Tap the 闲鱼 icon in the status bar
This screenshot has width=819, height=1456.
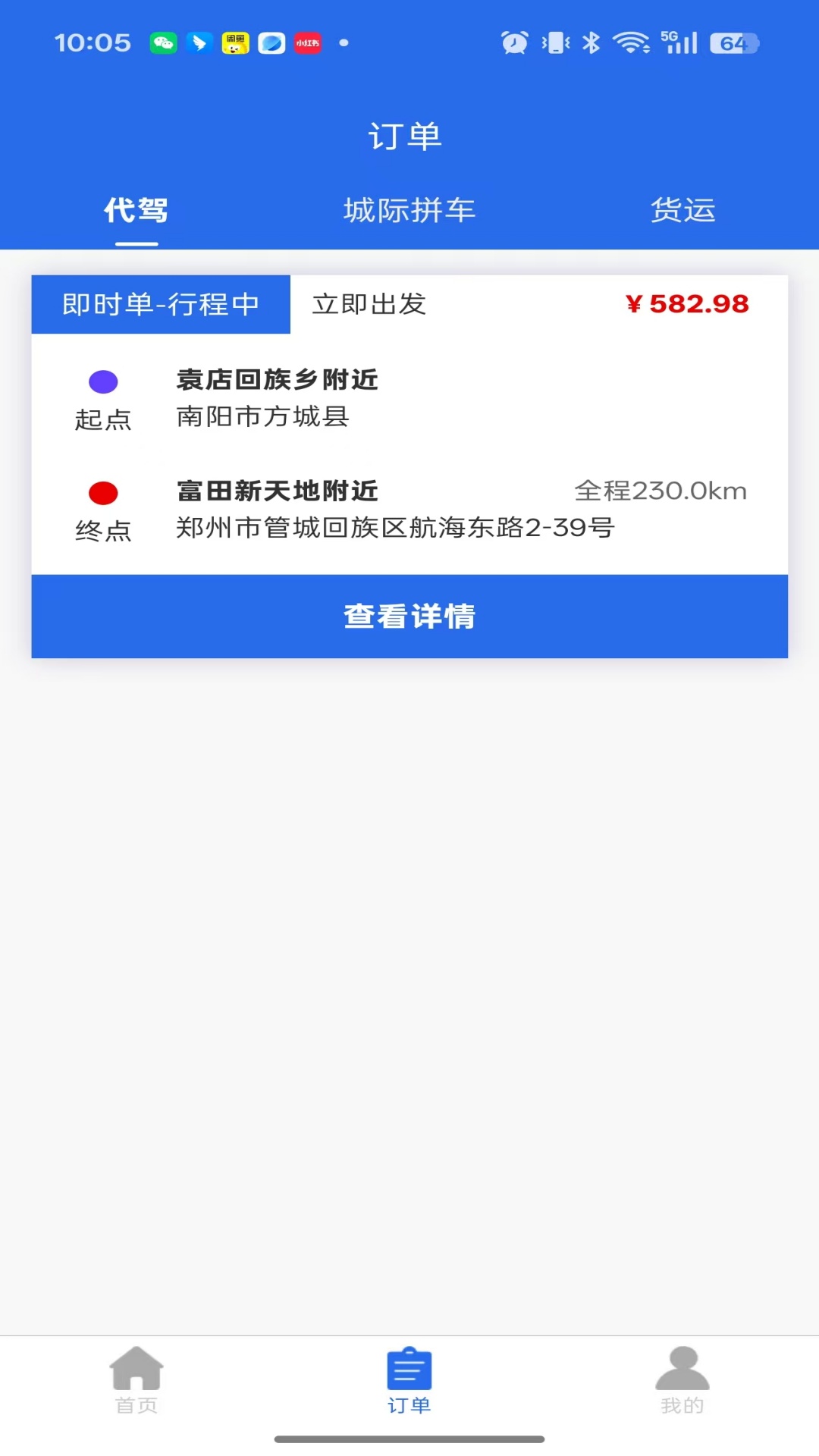(234, 43)
